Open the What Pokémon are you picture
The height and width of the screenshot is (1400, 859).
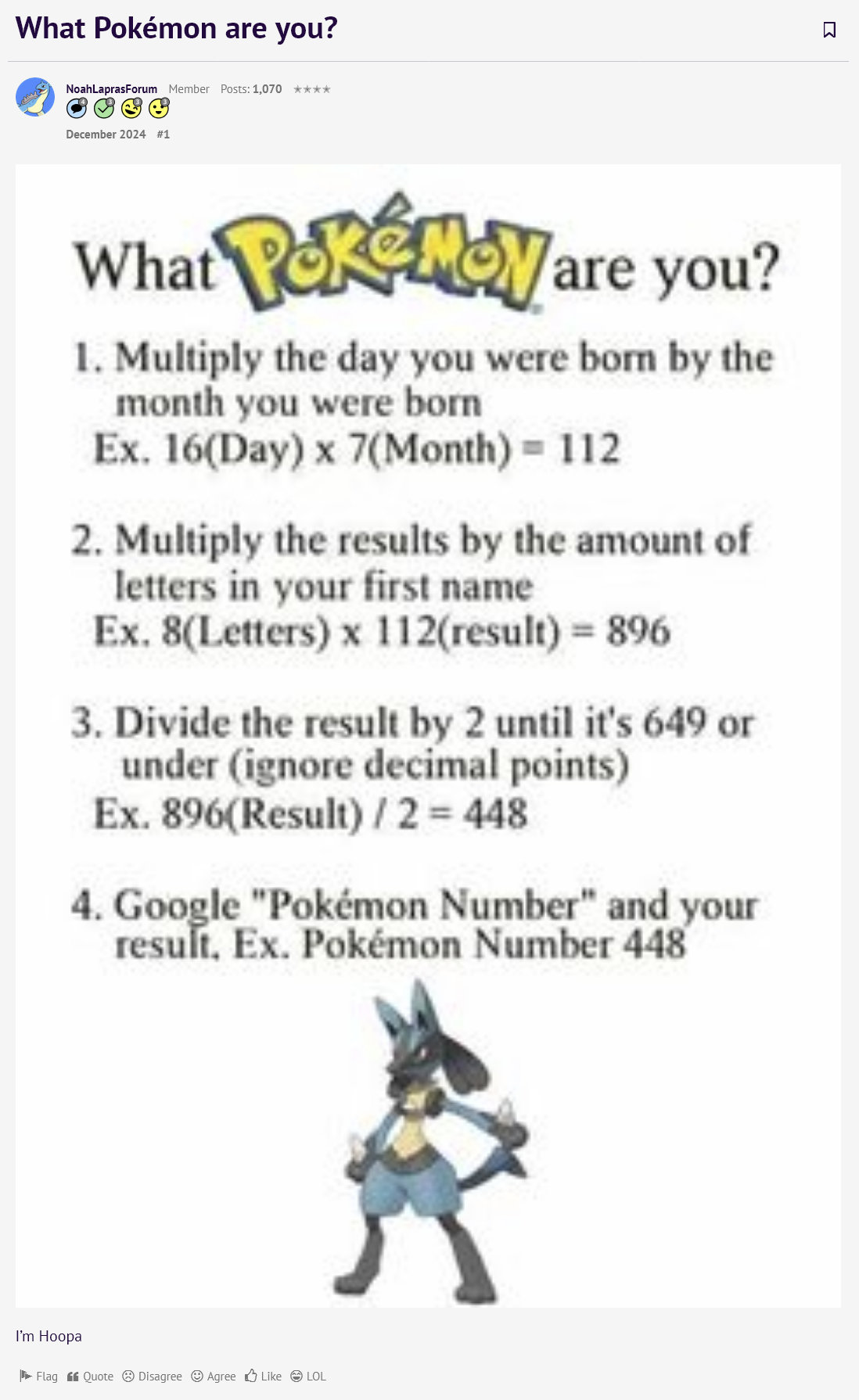point(428,735)
